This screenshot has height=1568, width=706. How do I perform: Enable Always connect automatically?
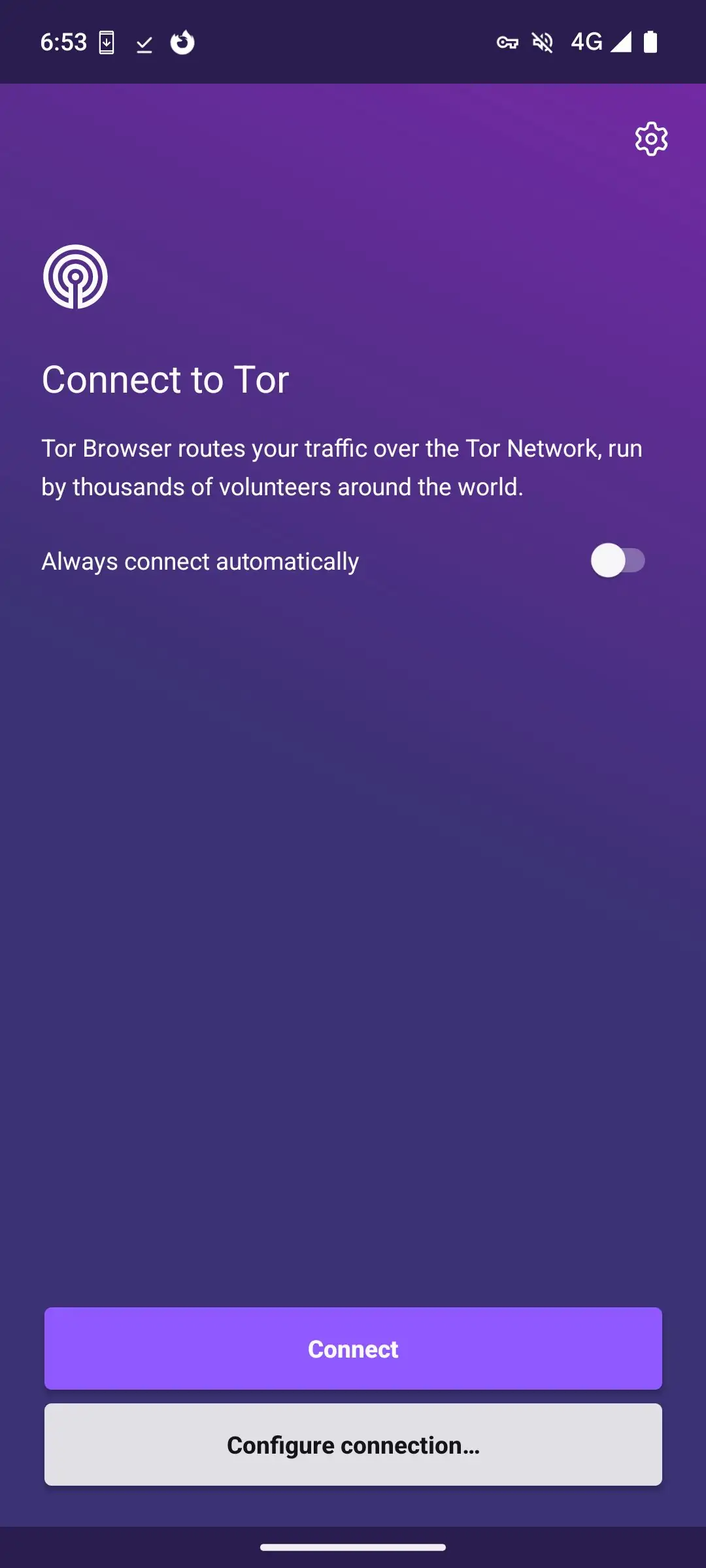[x=618, y=561]
